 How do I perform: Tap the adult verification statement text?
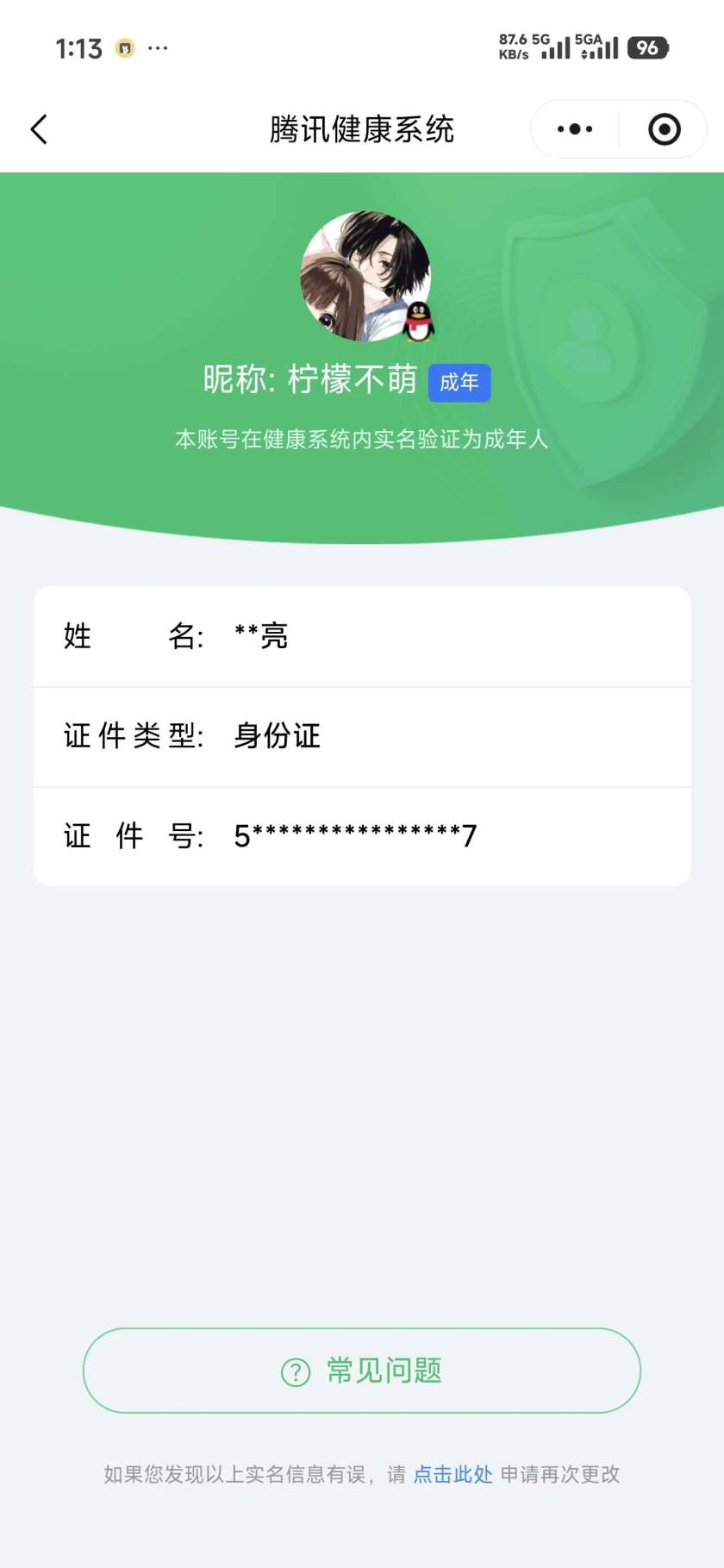pyautogui.click(x=361, y=440)
